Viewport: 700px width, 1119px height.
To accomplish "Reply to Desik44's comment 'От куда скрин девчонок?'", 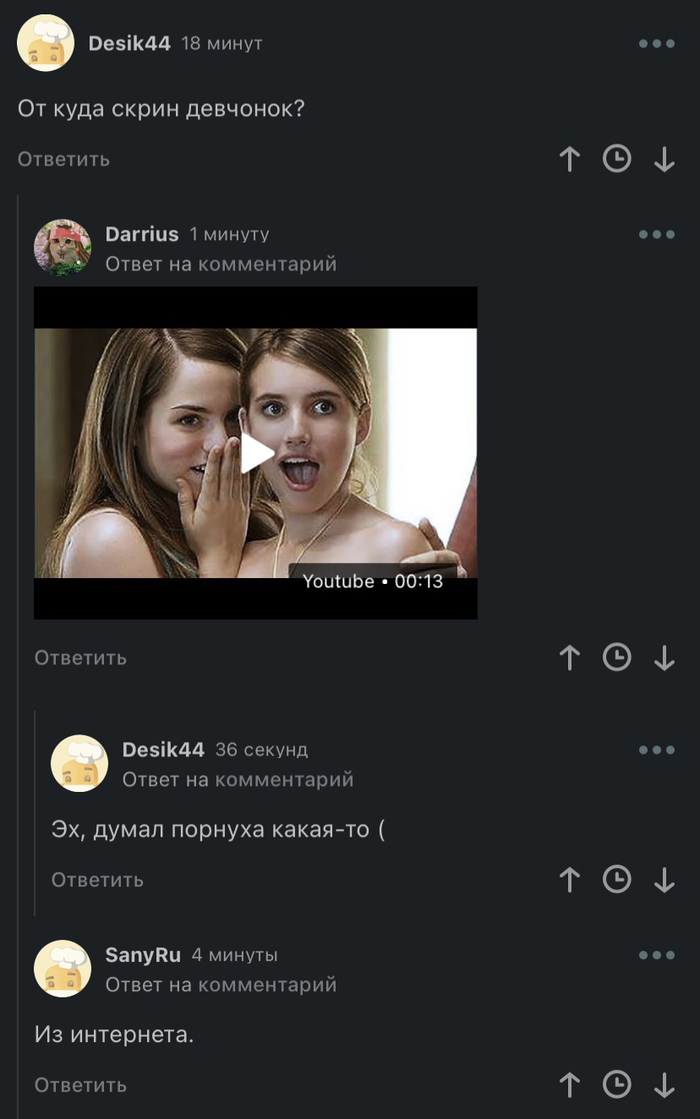I will pyautogui.click(x=64, y=159).
